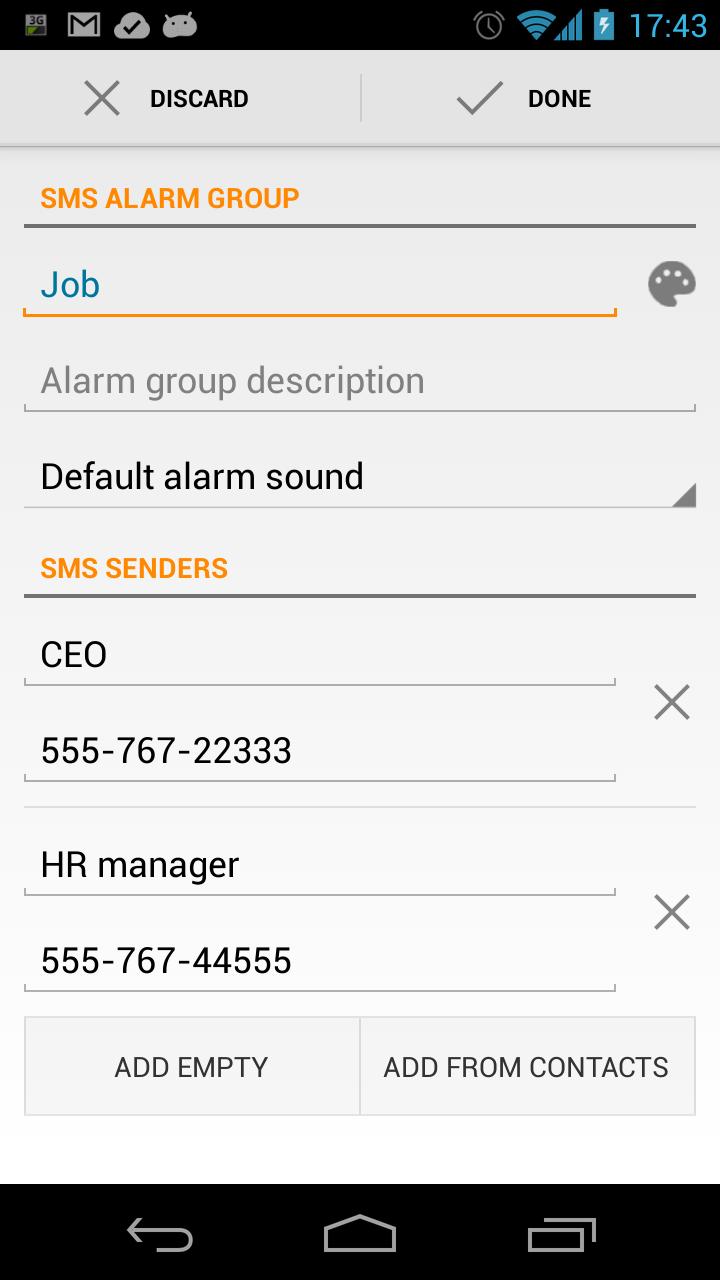Tap the dropdown arrow beside Default alarm sound
The height and width of the screenshot is (1280, 720).
pos(686,492)
